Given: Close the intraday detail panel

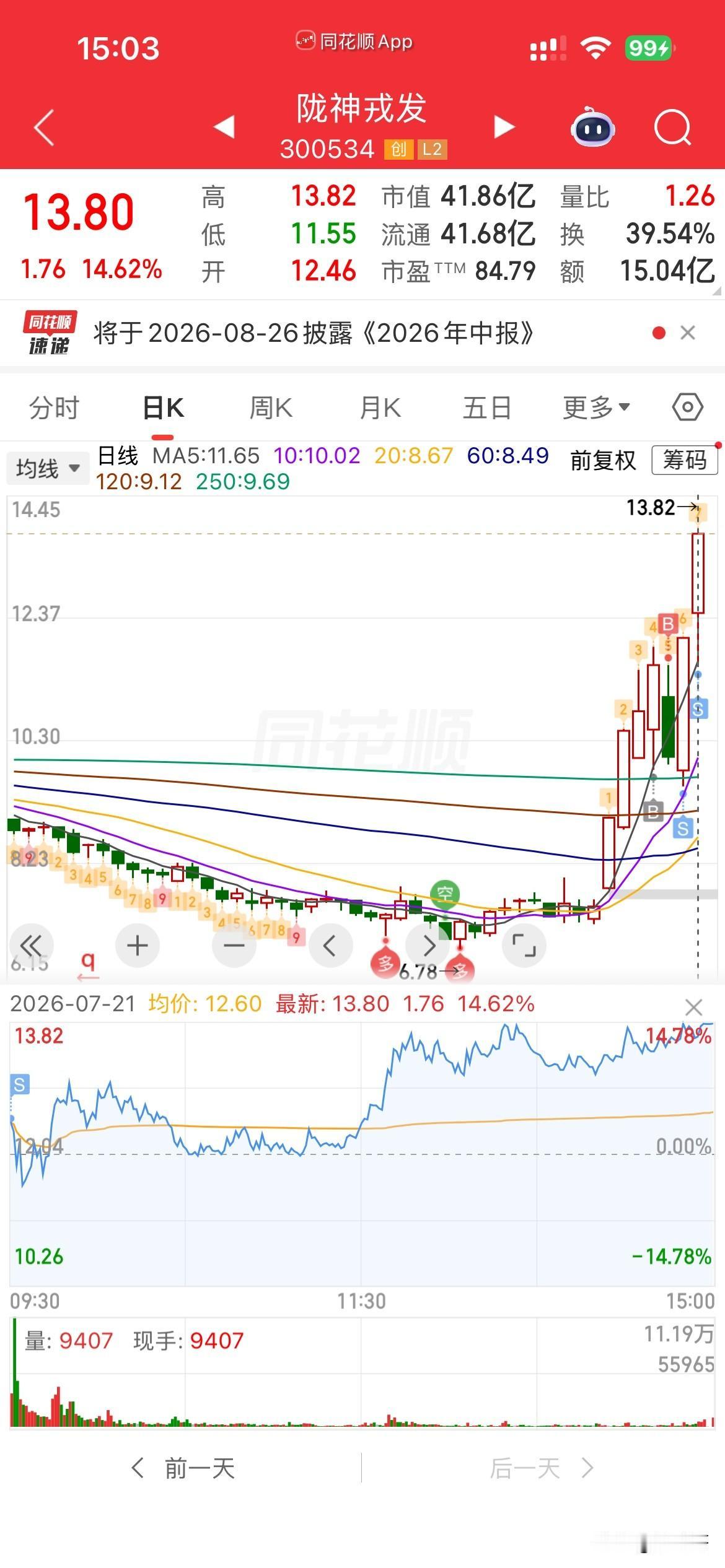Looking at the screenshot, I should click(693, 1008).
